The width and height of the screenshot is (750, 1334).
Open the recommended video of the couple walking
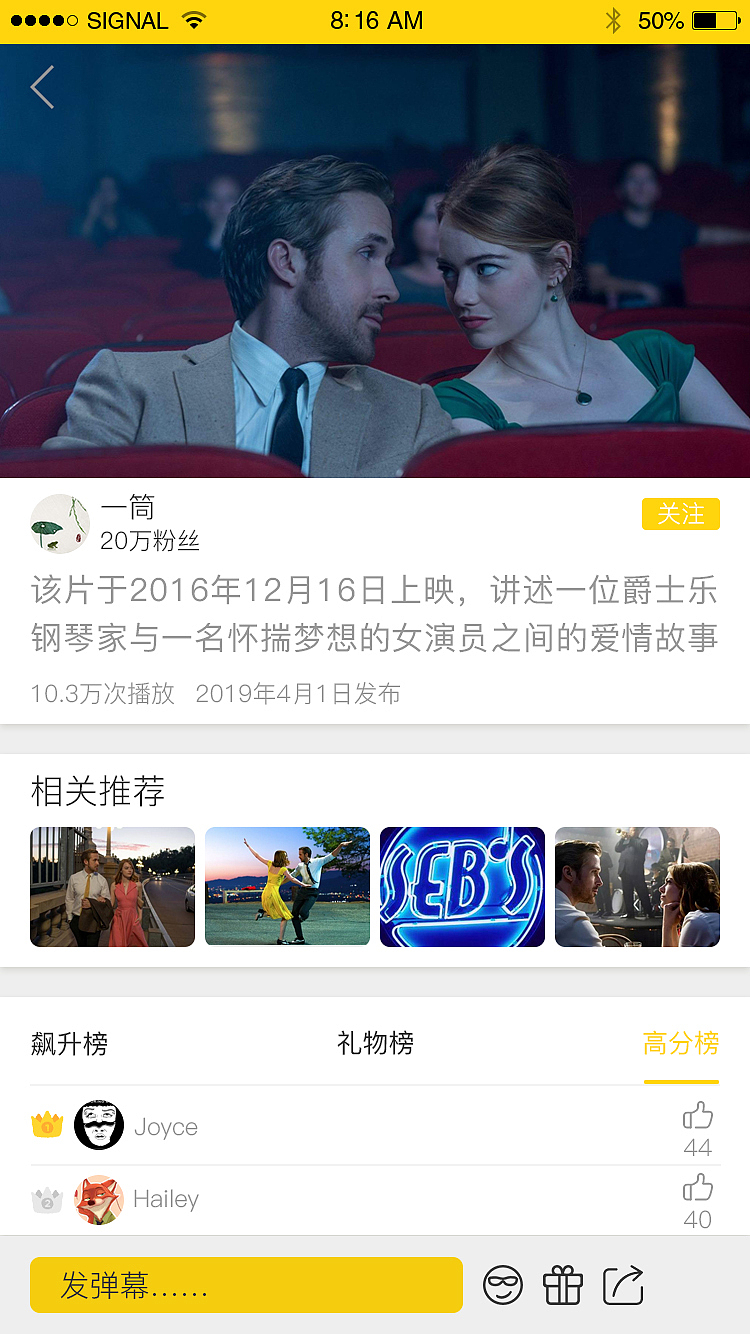[112, 887]
